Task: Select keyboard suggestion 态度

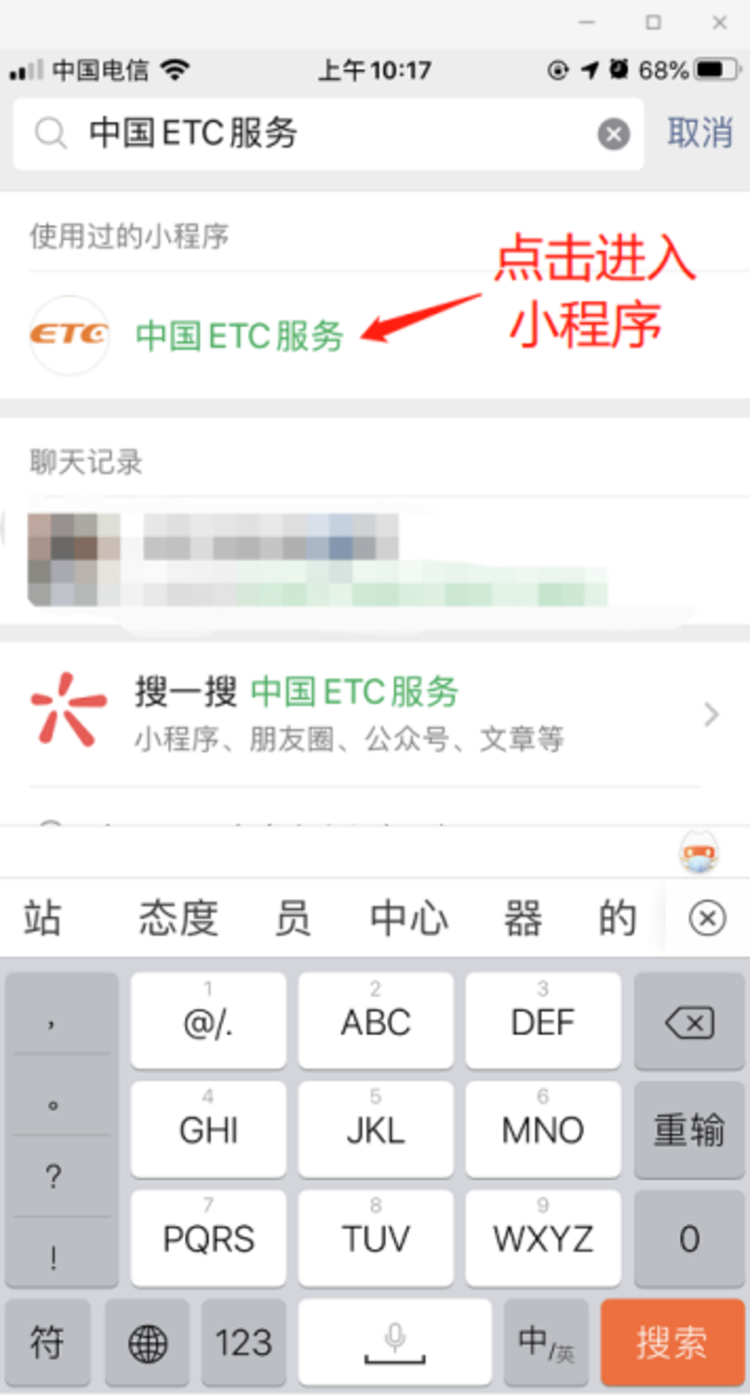Action: pyautogui.click(x=178, y=918)
